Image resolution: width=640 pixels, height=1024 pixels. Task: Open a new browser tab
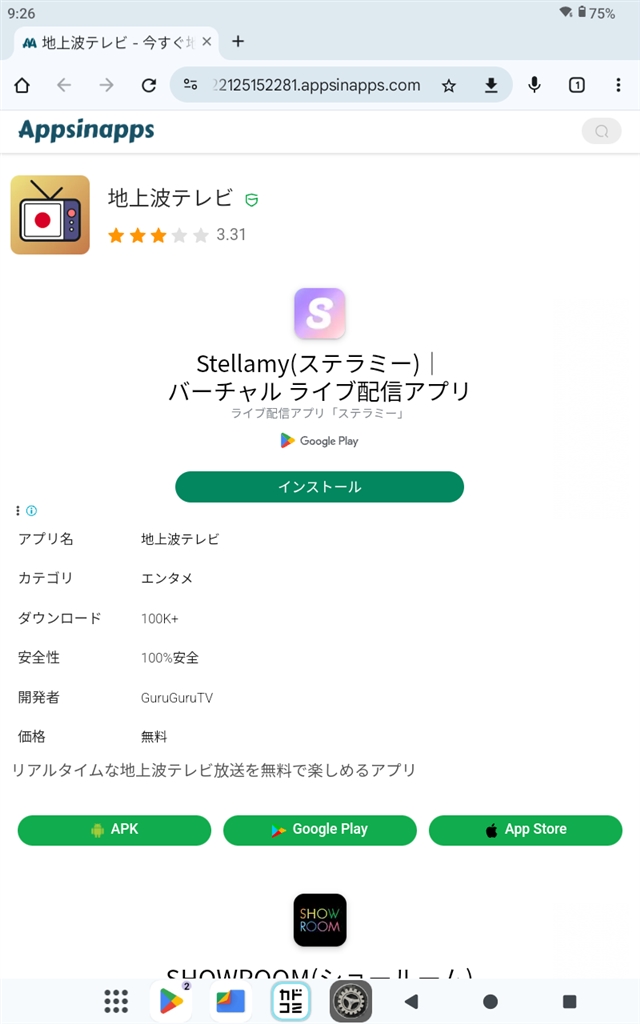238,42
